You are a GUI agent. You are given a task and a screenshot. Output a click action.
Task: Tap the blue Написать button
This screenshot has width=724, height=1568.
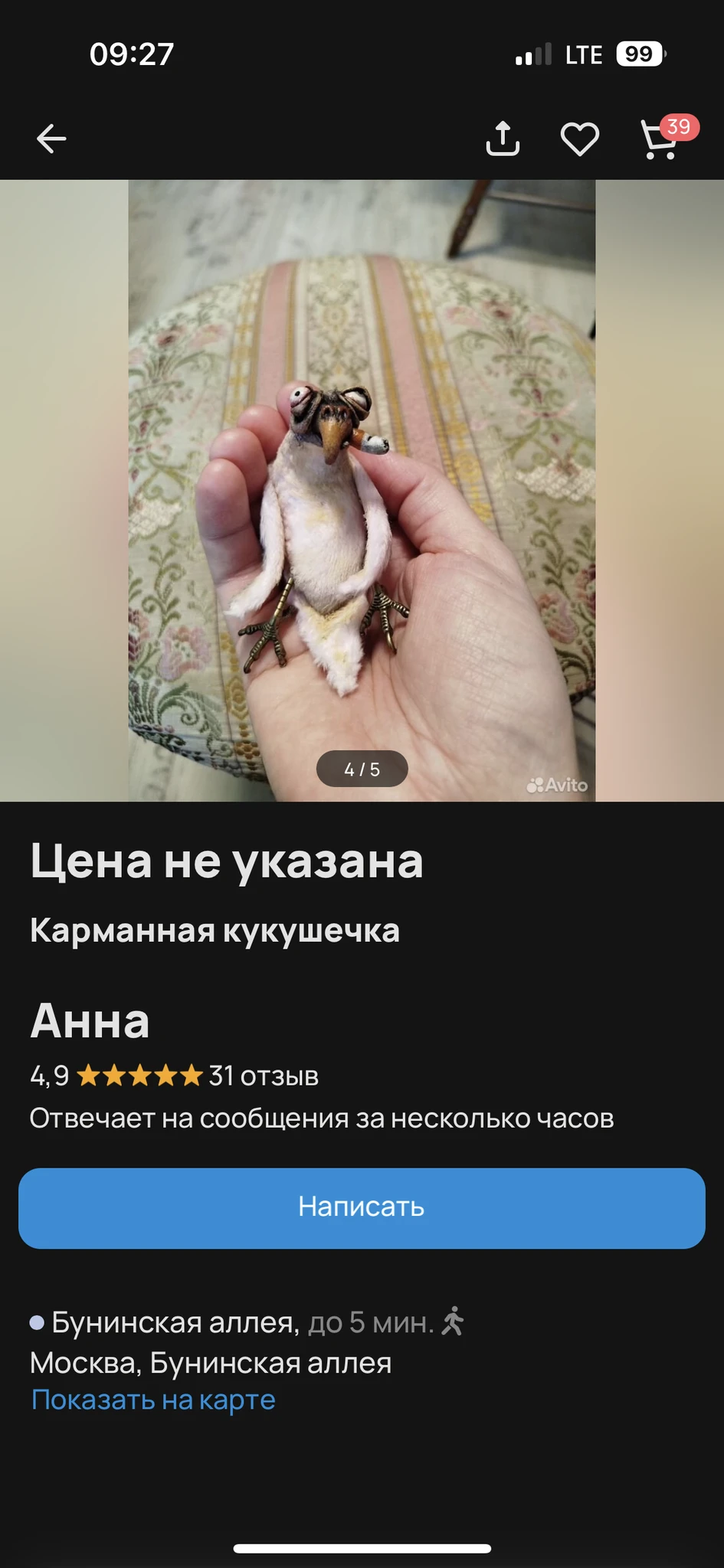point(362,1207)
